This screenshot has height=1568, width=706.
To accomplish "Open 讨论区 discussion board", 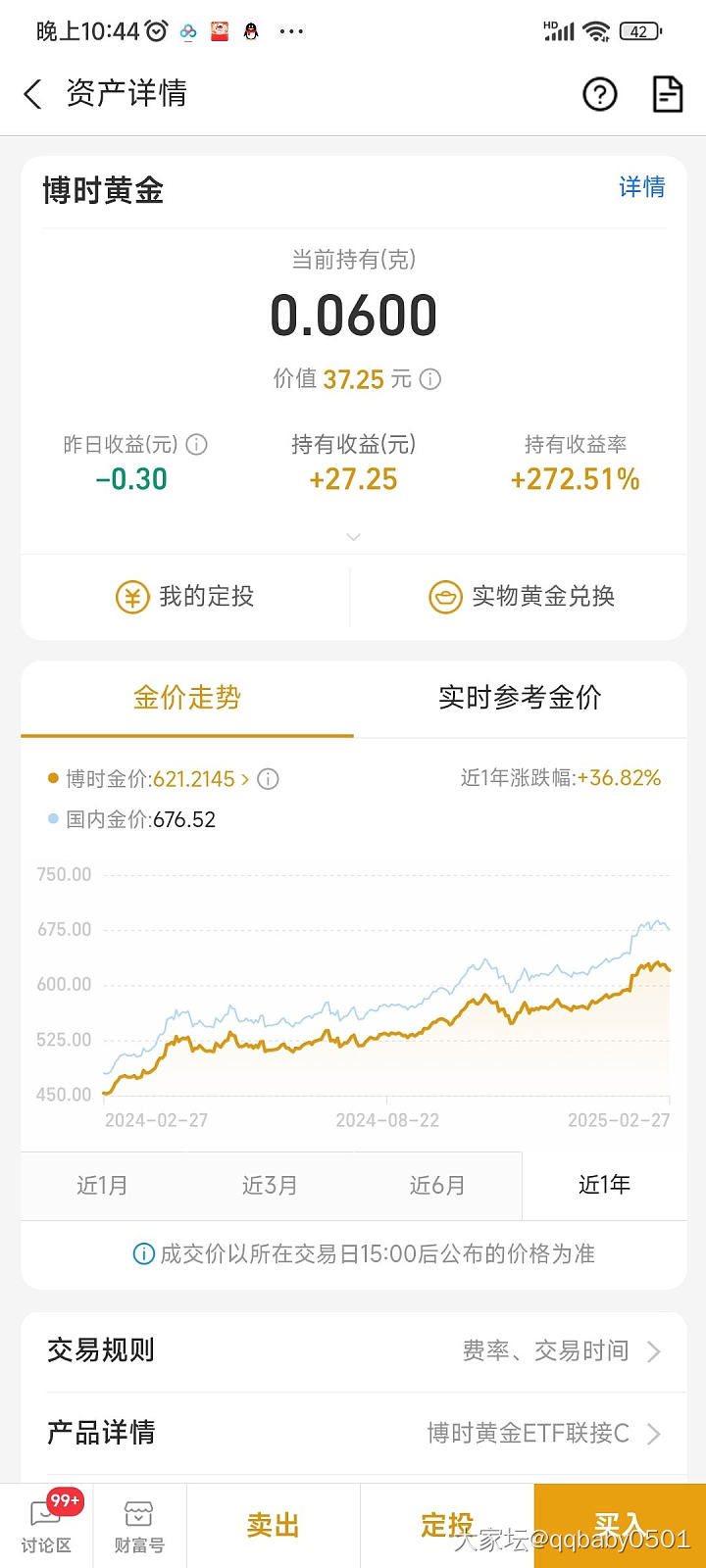I will coord(46,1525).
